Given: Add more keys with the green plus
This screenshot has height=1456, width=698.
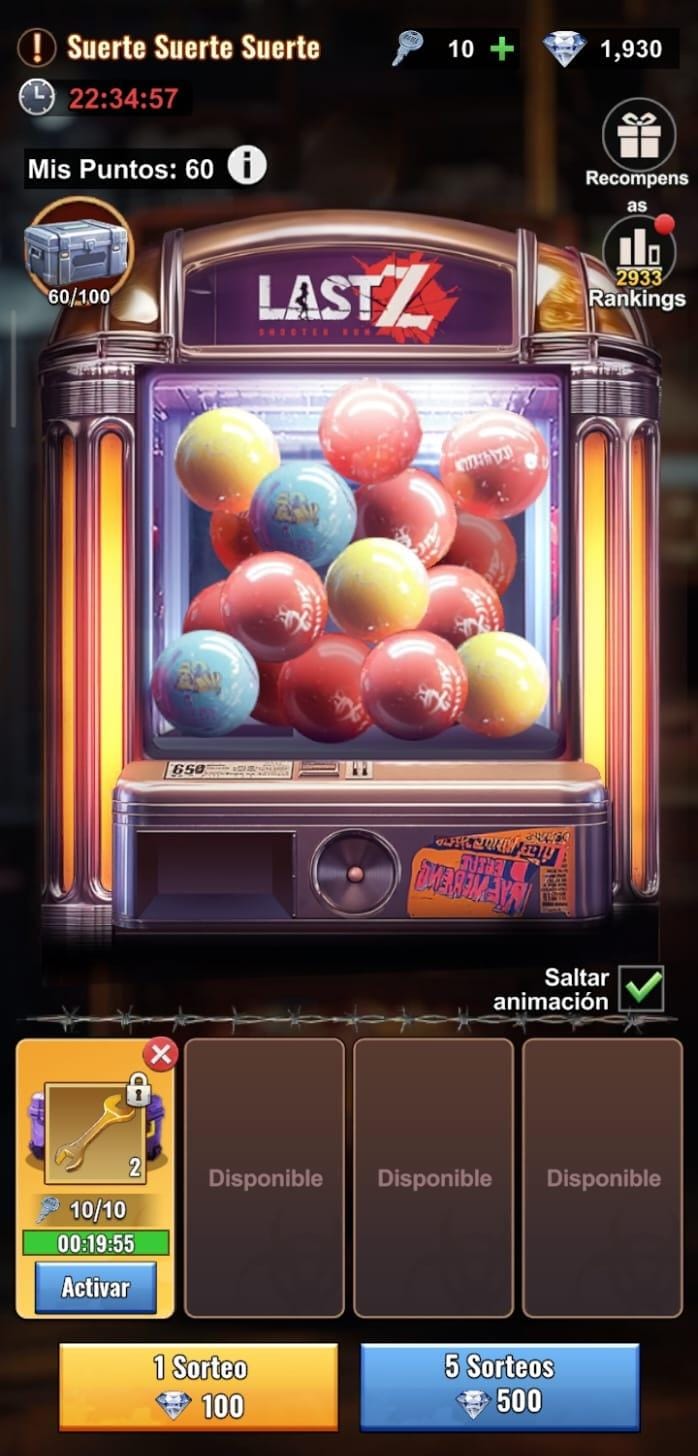Looking at the screenshot, I should 502,48.
